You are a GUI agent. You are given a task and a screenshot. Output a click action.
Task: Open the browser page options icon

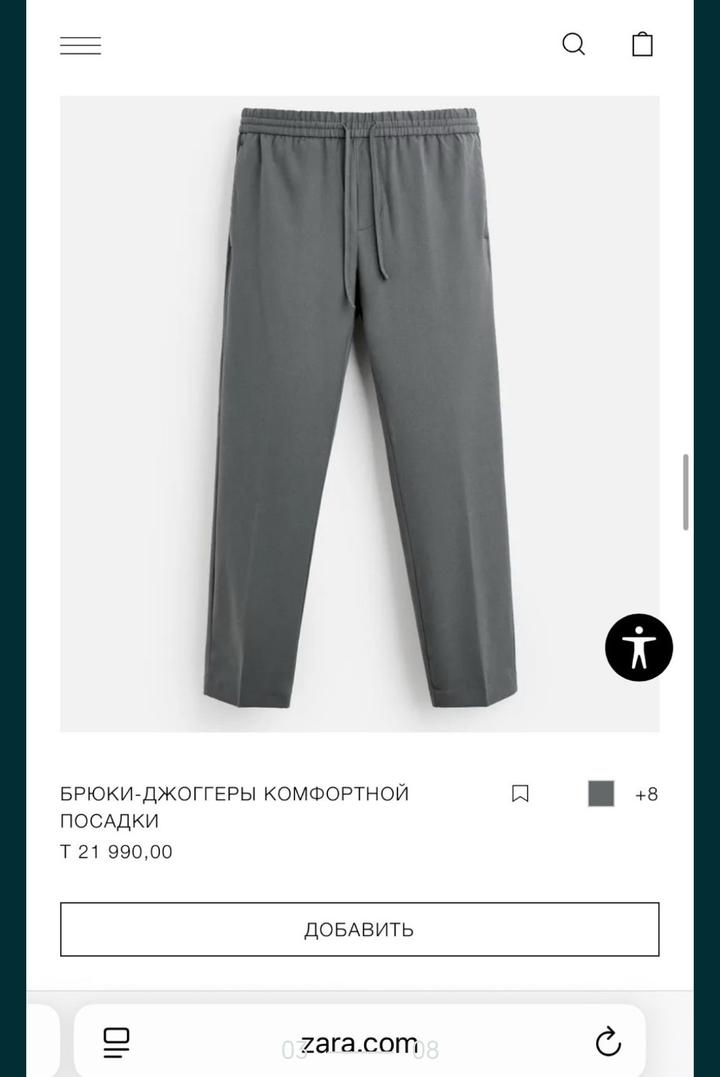(117, 1043)
